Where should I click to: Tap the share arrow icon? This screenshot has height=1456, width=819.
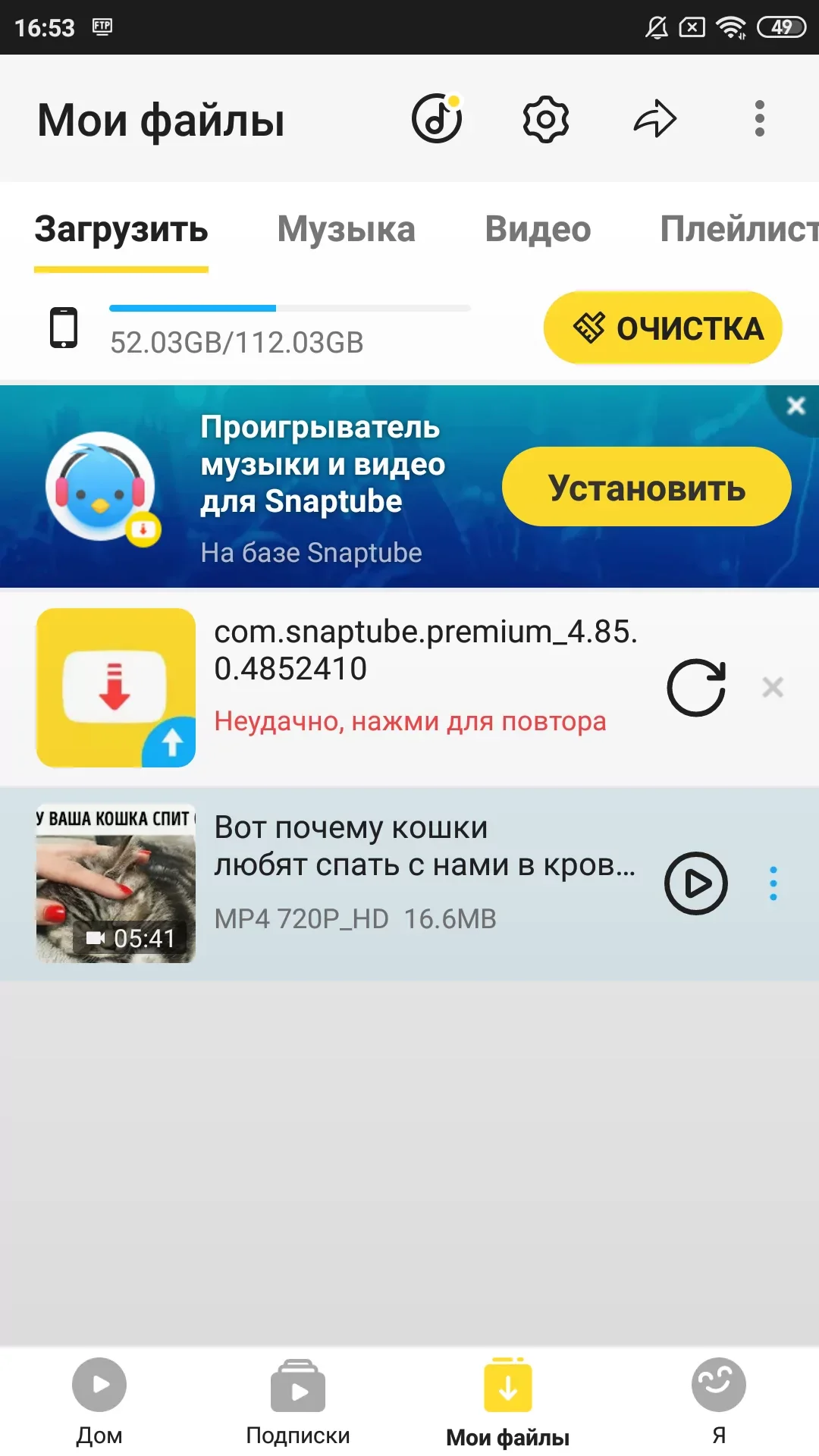[x=654, y=119]
